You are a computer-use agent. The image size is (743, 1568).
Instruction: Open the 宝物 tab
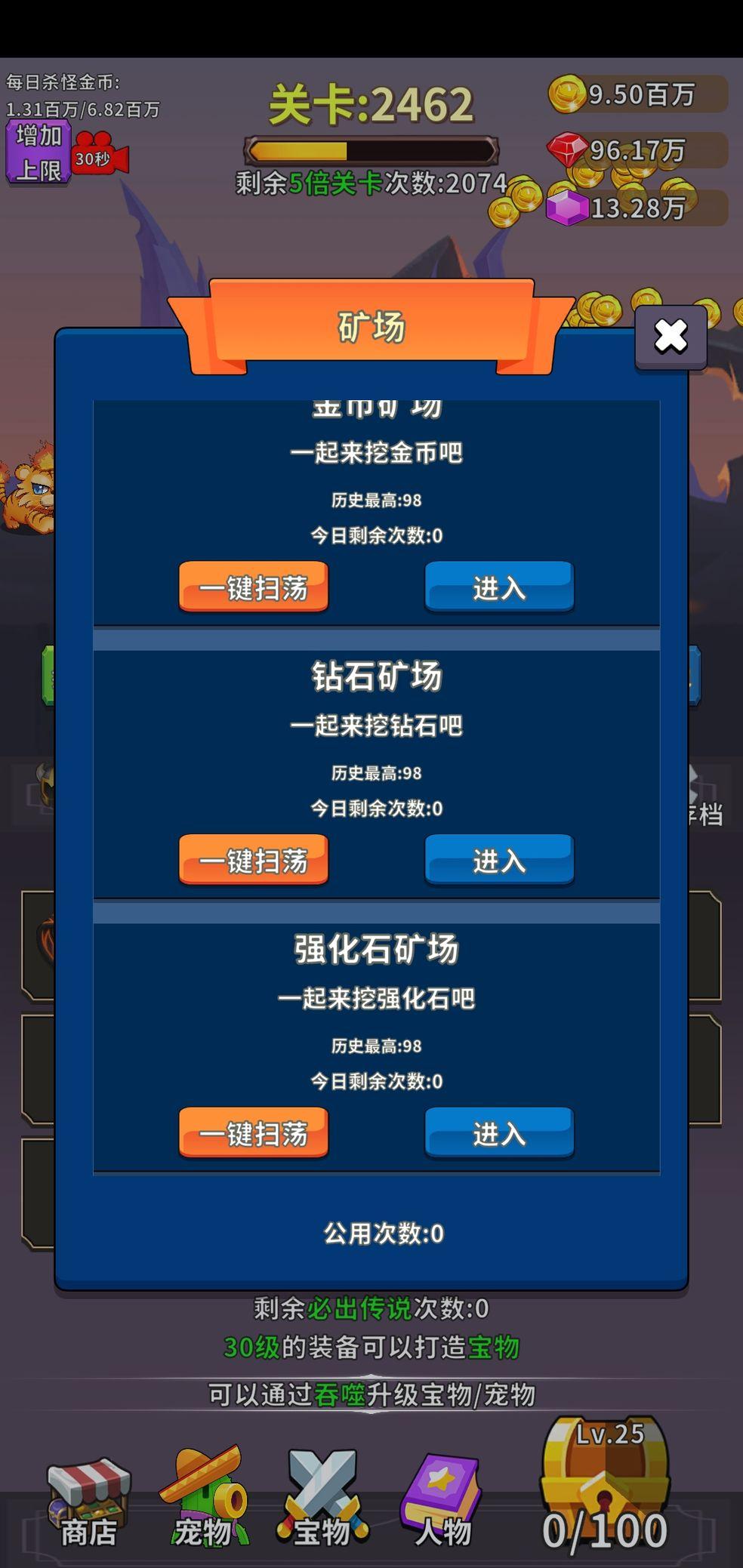pos(322,1502)
